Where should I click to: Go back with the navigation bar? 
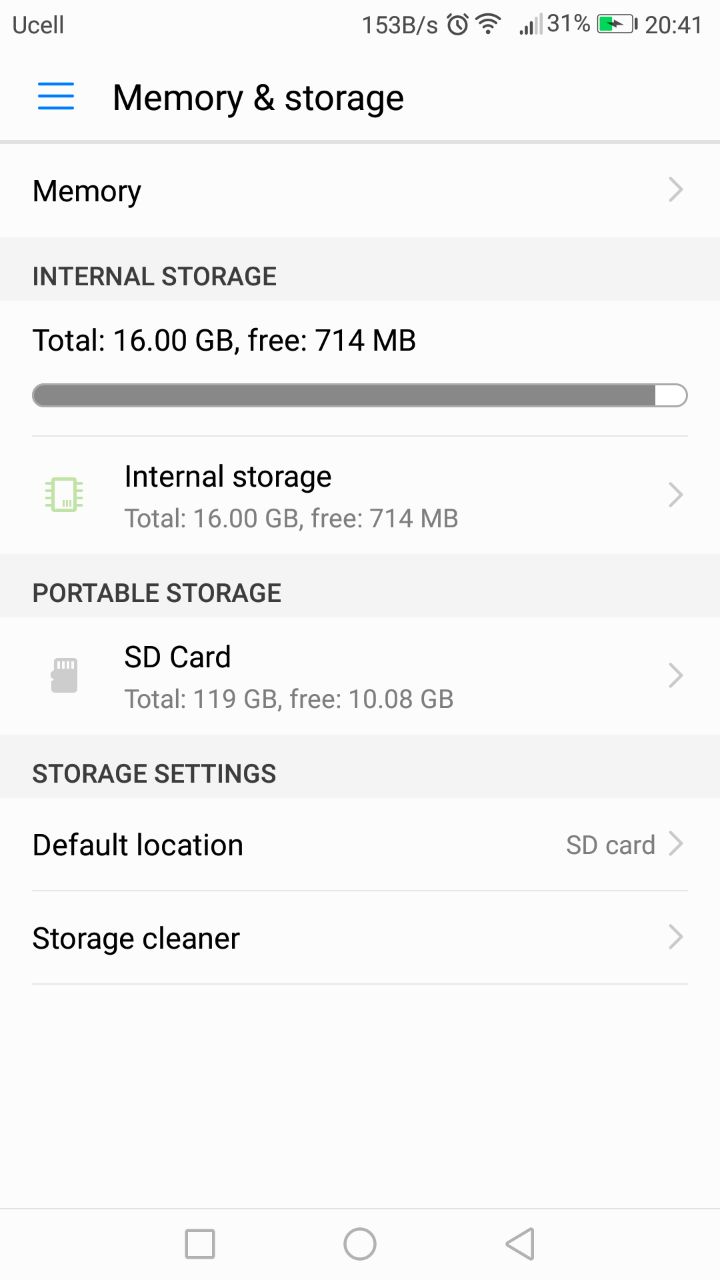(x=520, y=1244)
